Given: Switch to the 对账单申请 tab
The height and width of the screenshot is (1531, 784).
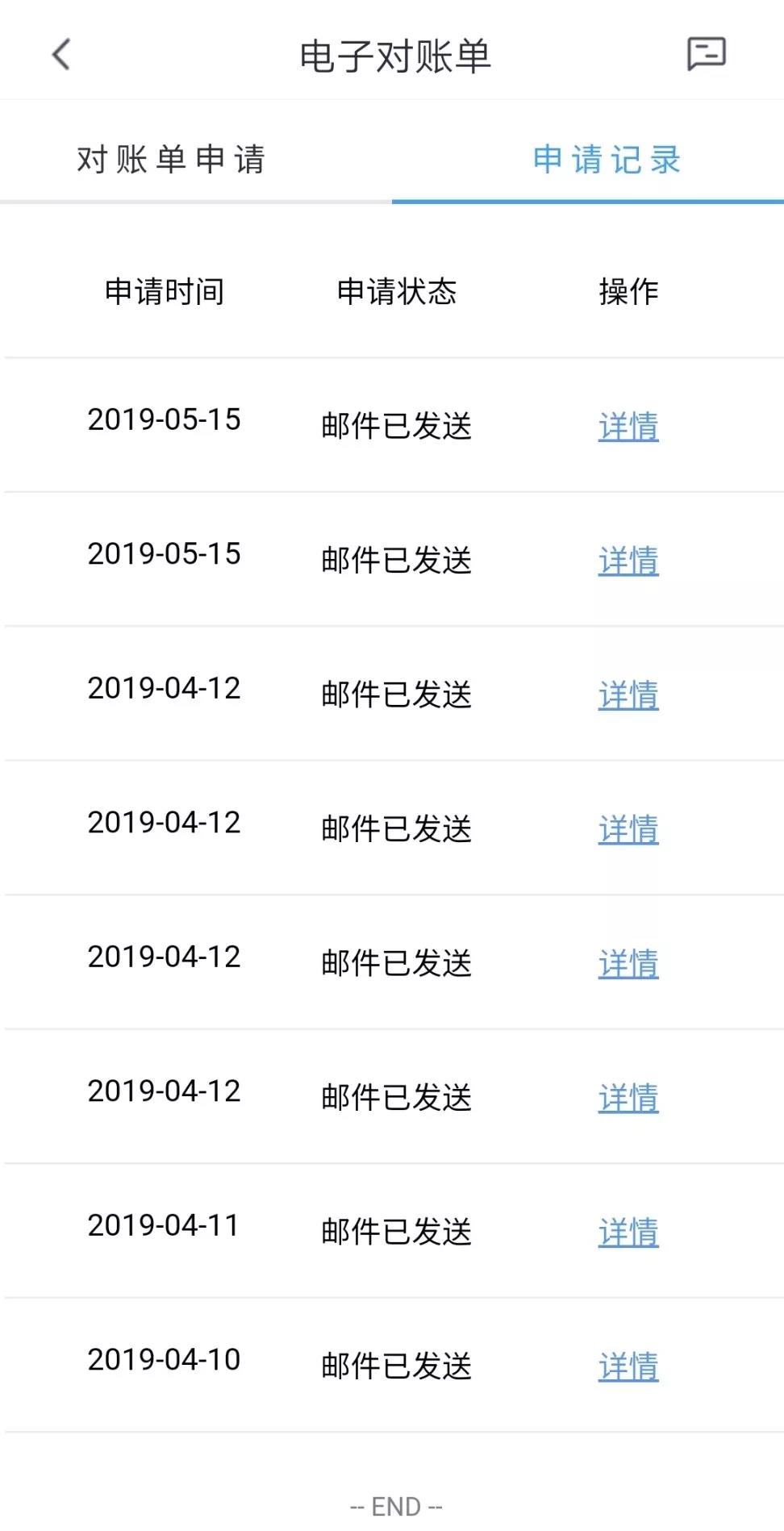Looking at the screenshot, I should [171, 159].
